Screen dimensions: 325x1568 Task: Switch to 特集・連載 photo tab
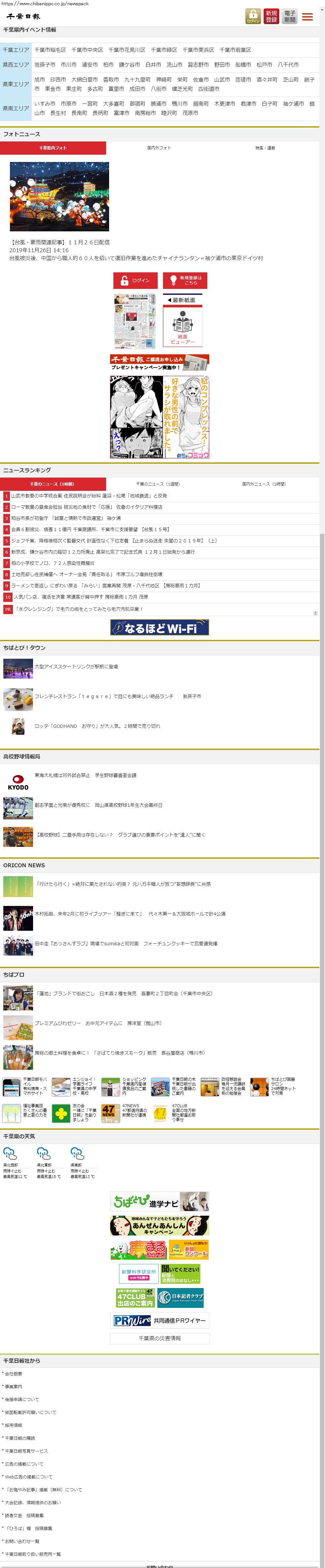click(265, 148)
